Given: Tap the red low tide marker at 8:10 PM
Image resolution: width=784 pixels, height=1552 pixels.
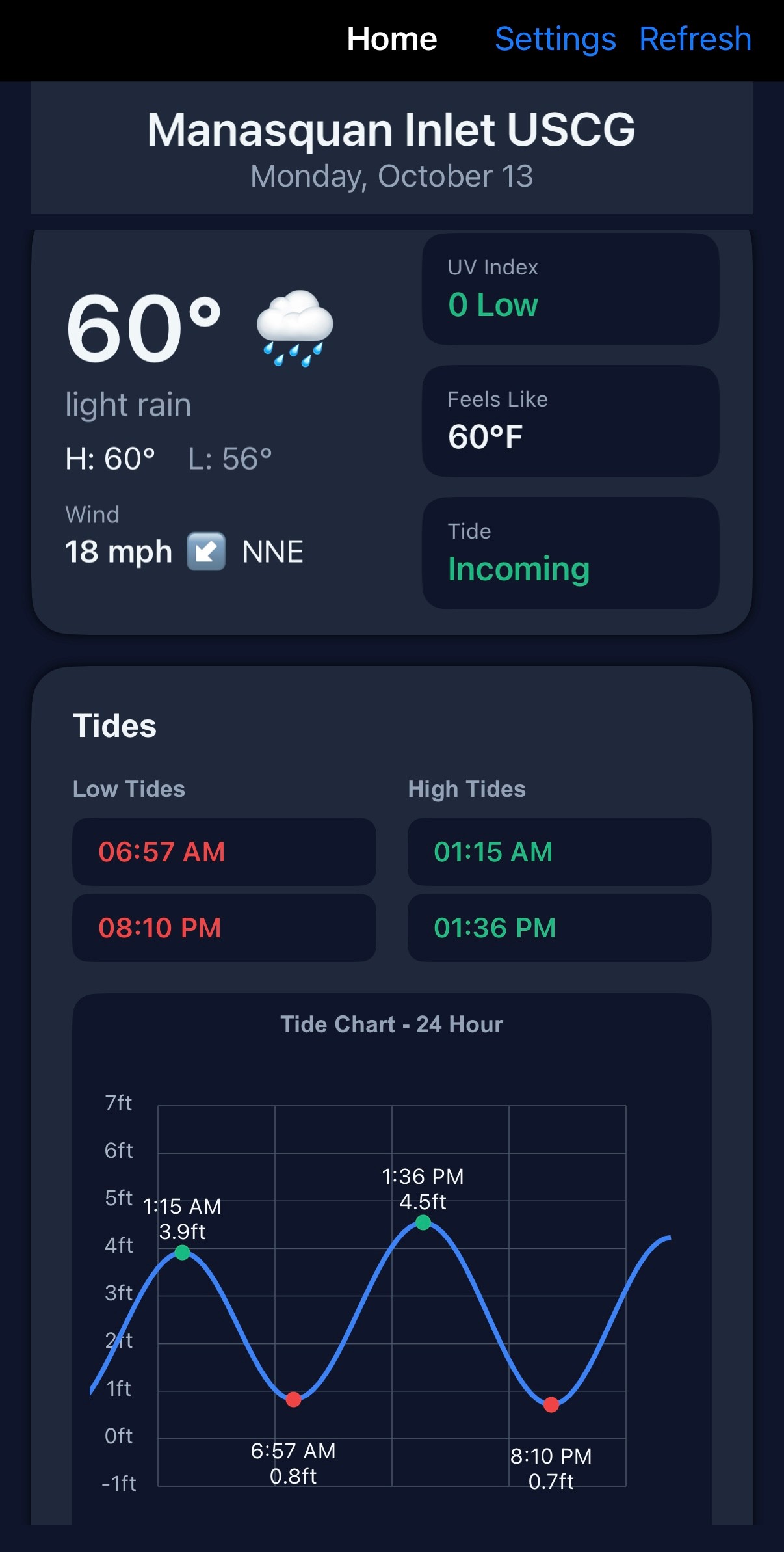Looking at the screenshot, I should [x=551, y=1406].
